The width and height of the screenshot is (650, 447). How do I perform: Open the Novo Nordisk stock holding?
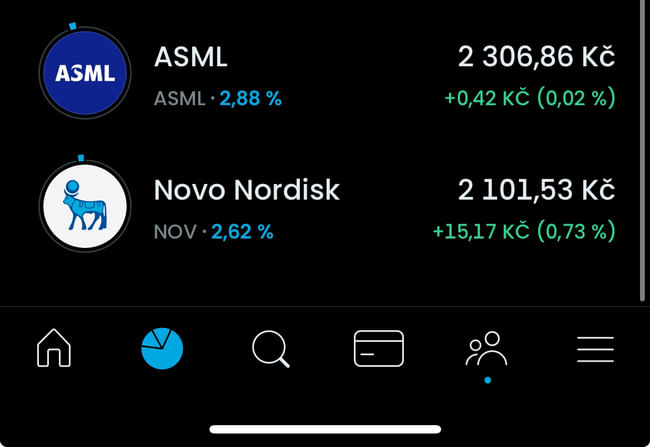(325, 208)
